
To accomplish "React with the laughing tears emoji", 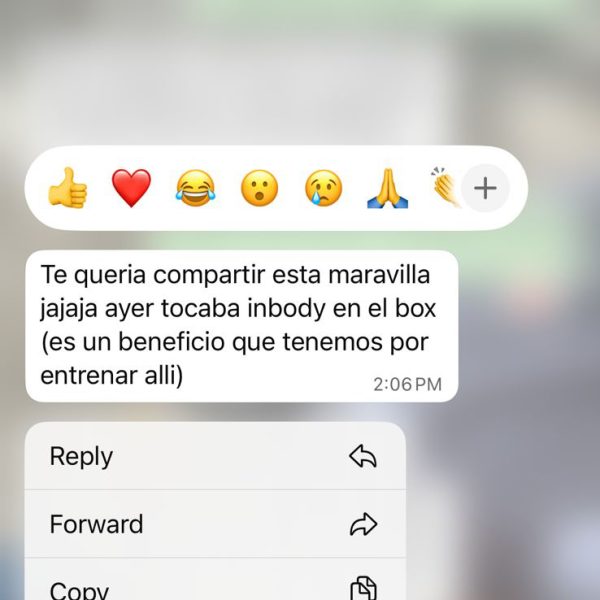I will click(x=195, y=188).
